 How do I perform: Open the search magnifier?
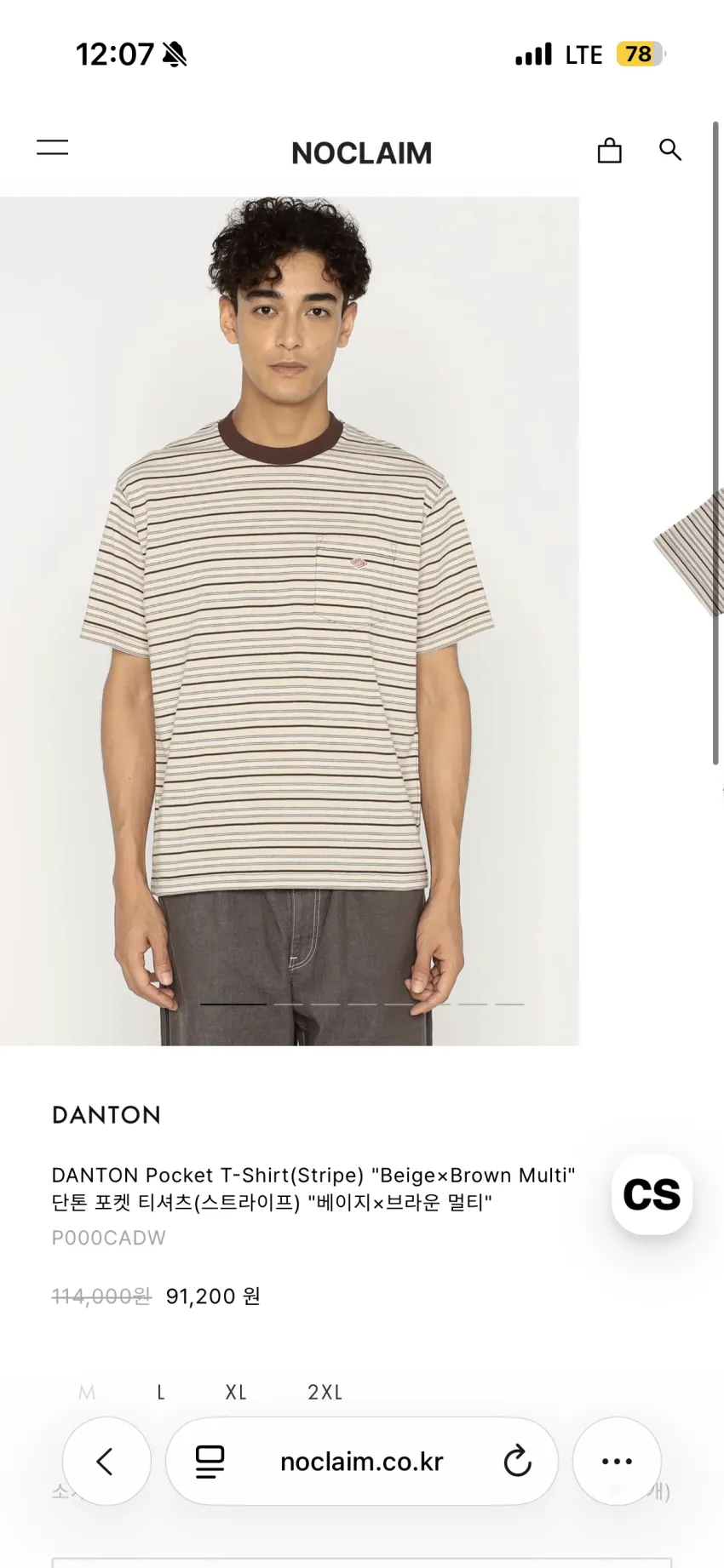[670, 150]
